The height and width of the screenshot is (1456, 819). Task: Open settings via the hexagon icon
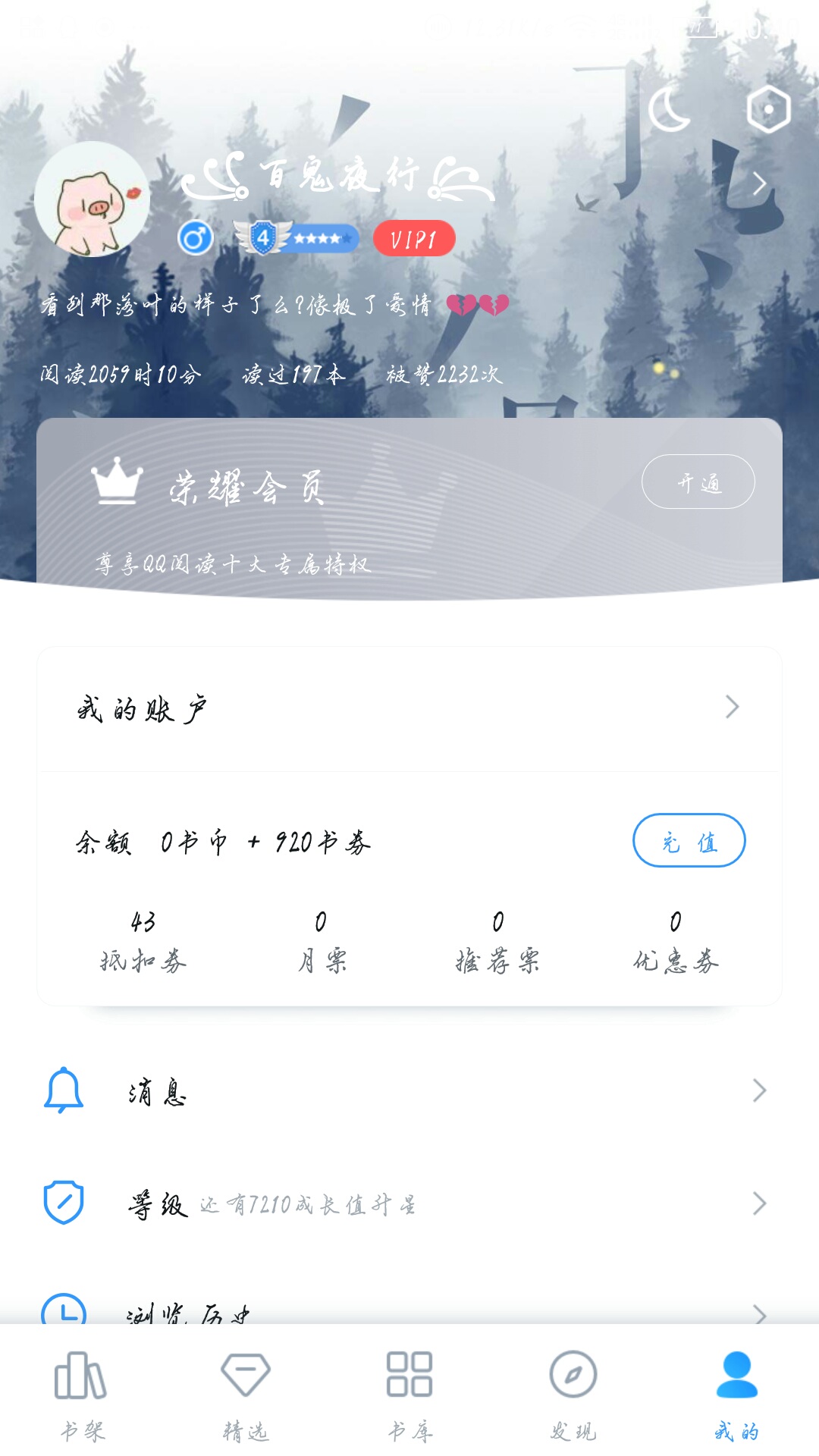(x=768, y=110)
